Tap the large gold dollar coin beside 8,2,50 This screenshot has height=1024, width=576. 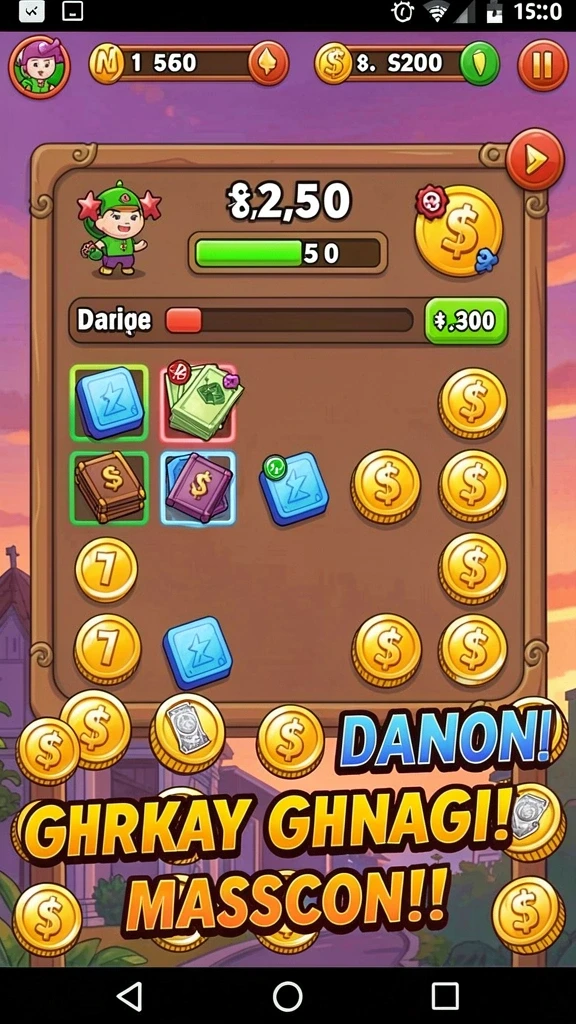tap(458, 230)
